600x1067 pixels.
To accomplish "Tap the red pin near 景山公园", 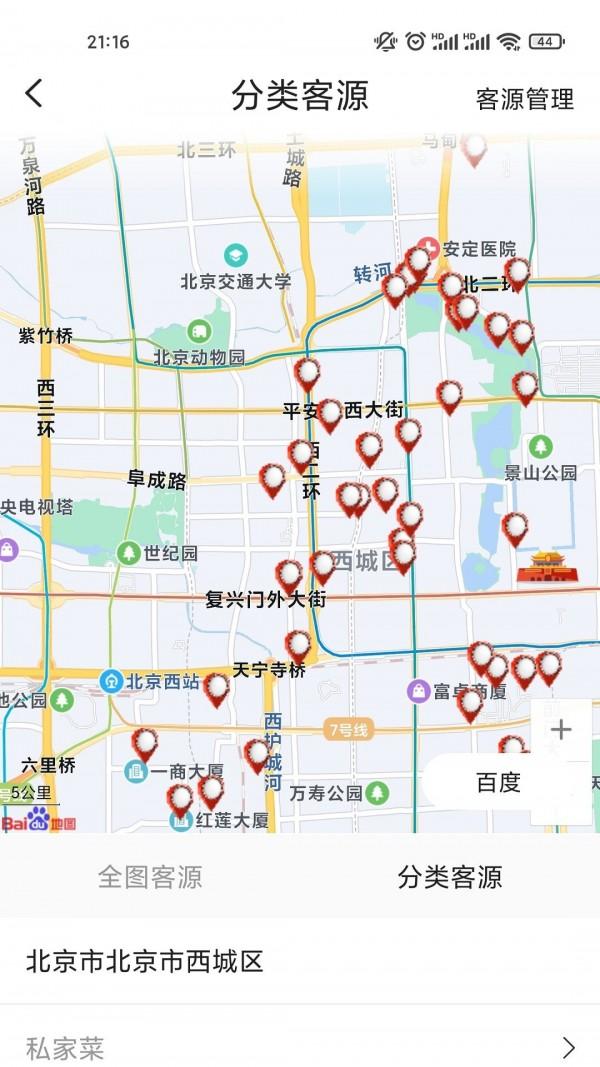I will (514, 529).
